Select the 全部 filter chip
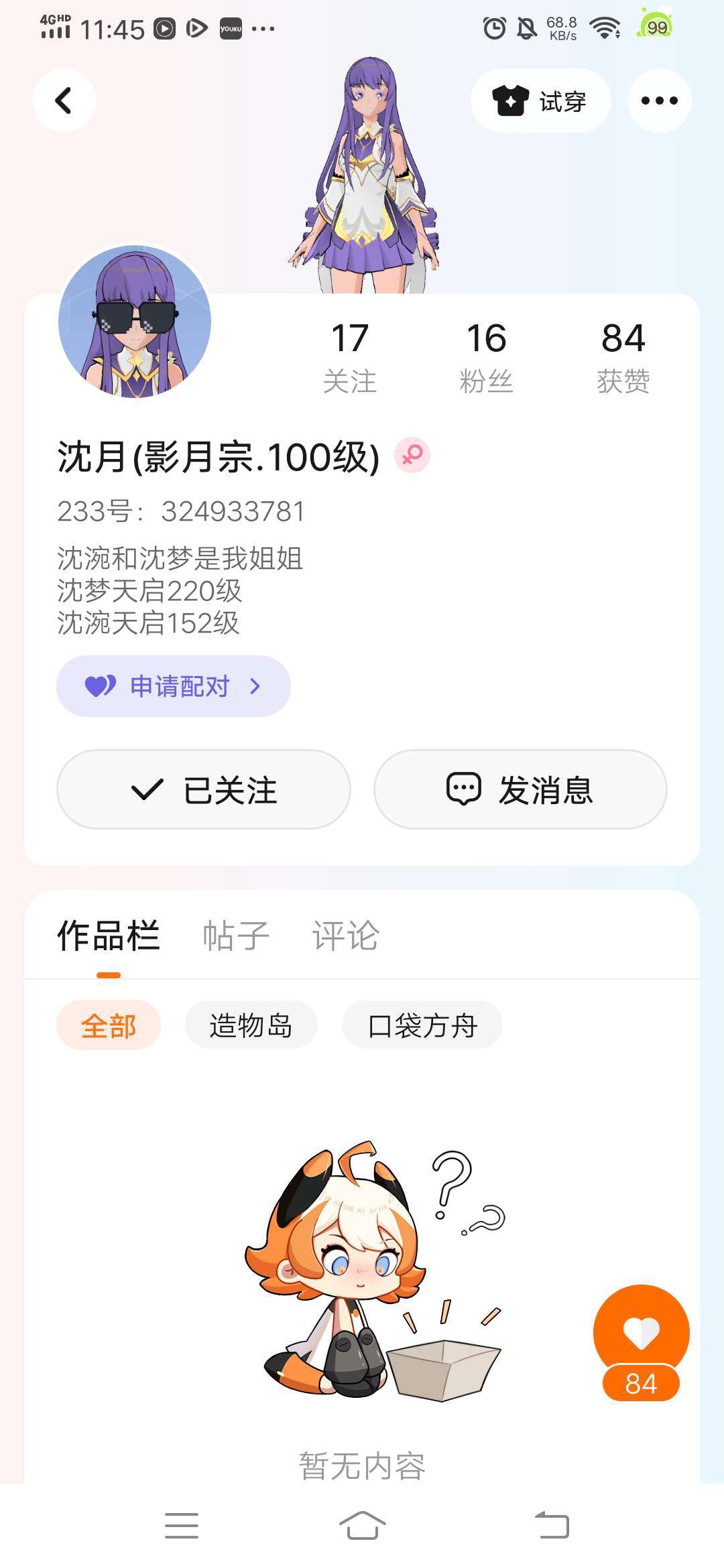Viewport: 724px width, 1568px height. [109, 1025]
